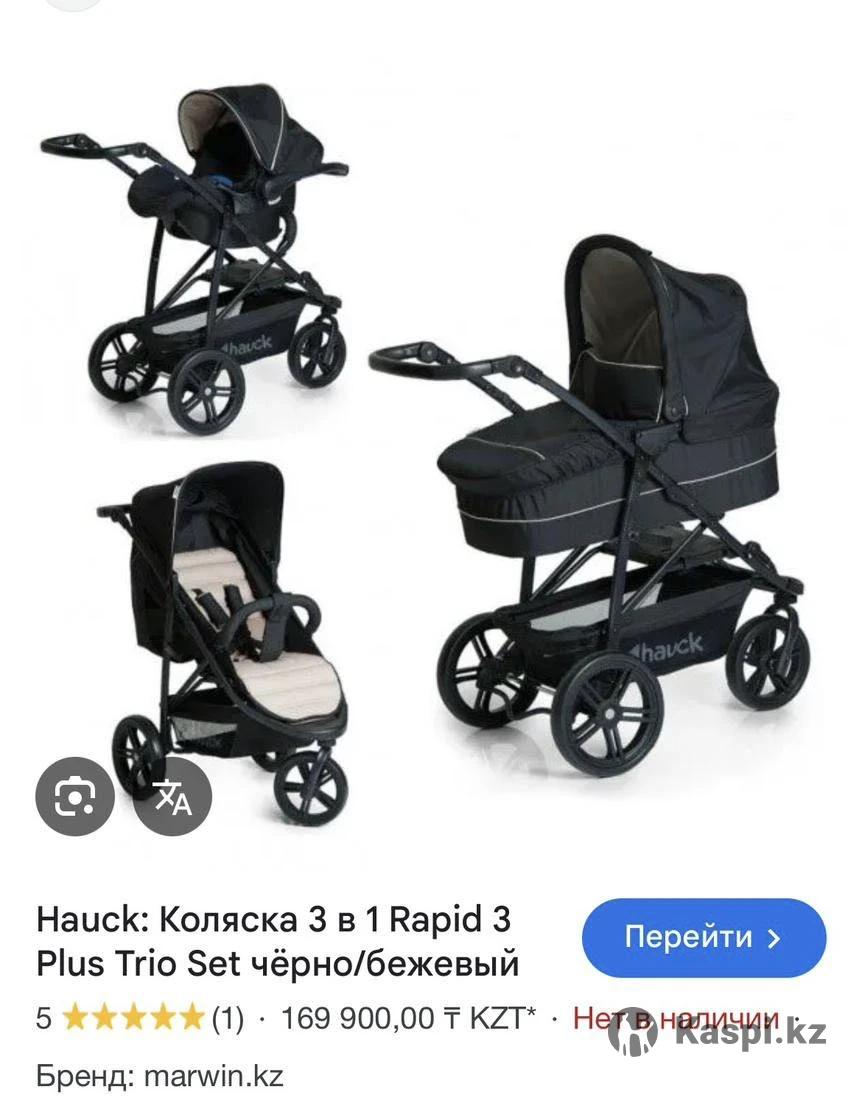Tap the Перейти button

[703, 937]
